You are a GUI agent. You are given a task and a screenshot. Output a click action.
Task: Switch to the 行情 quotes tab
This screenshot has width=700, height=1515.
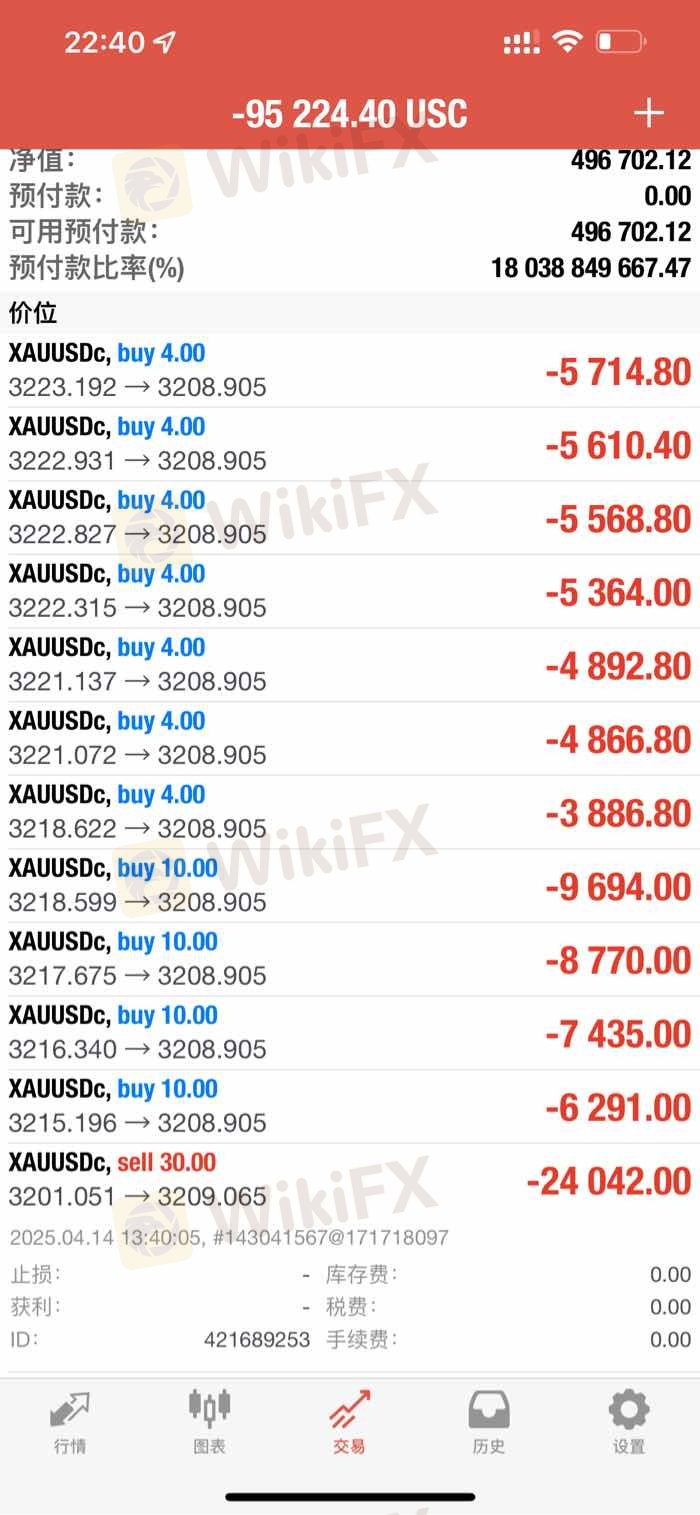pyautogui.click(x=70, y=1422)
